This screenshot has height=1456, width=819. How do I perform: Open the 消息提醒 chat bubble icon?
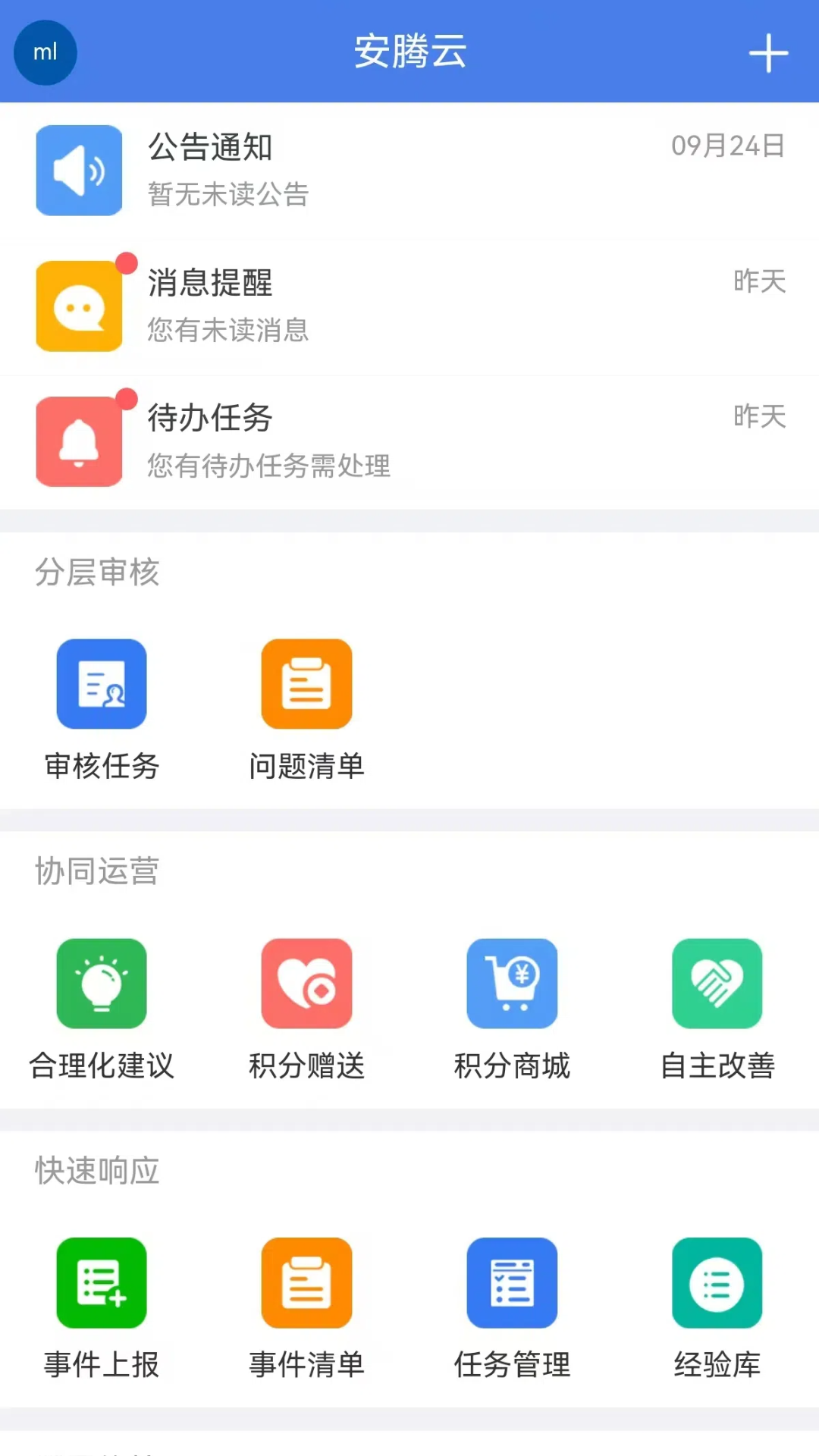(x=78, y=304)
